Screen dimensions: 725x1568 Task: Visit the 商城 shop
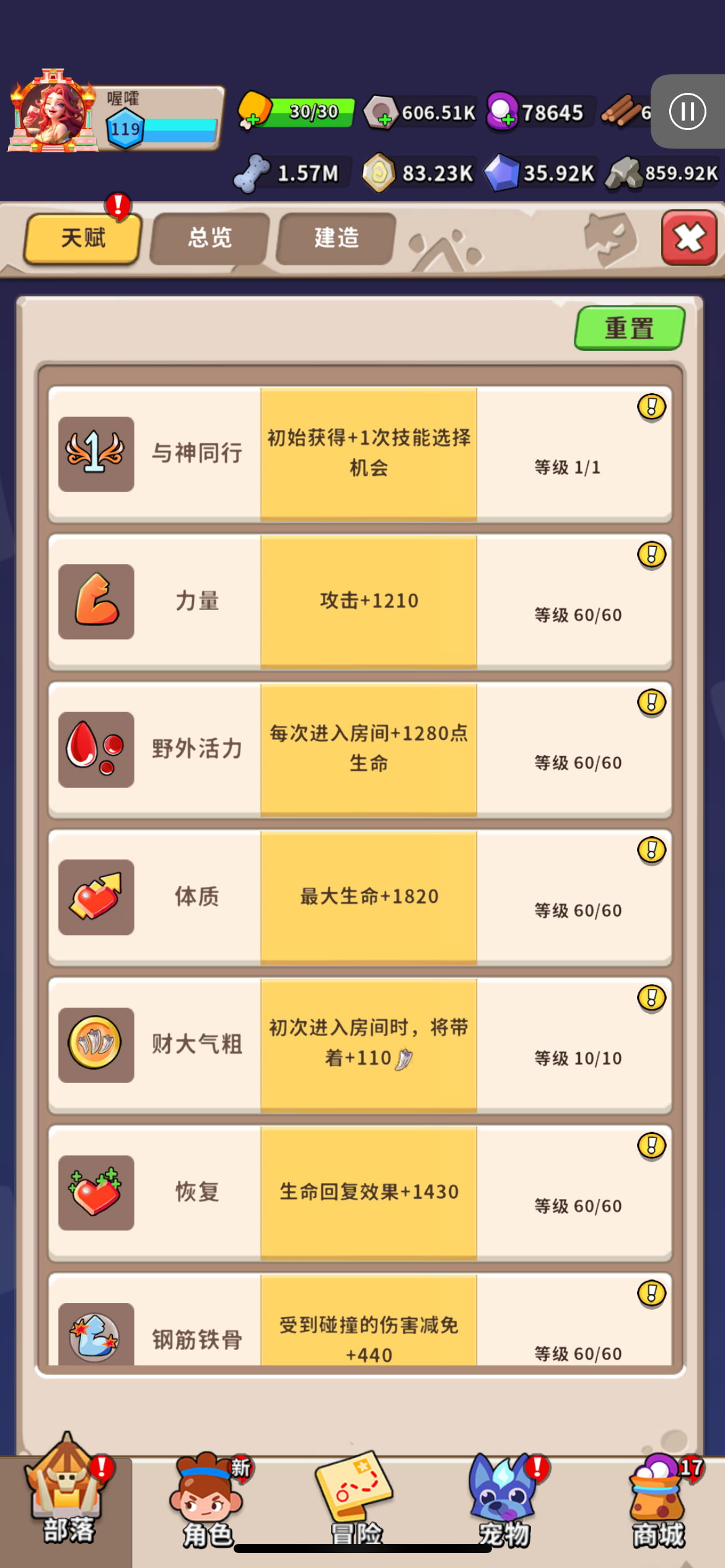pos(659,1500)
